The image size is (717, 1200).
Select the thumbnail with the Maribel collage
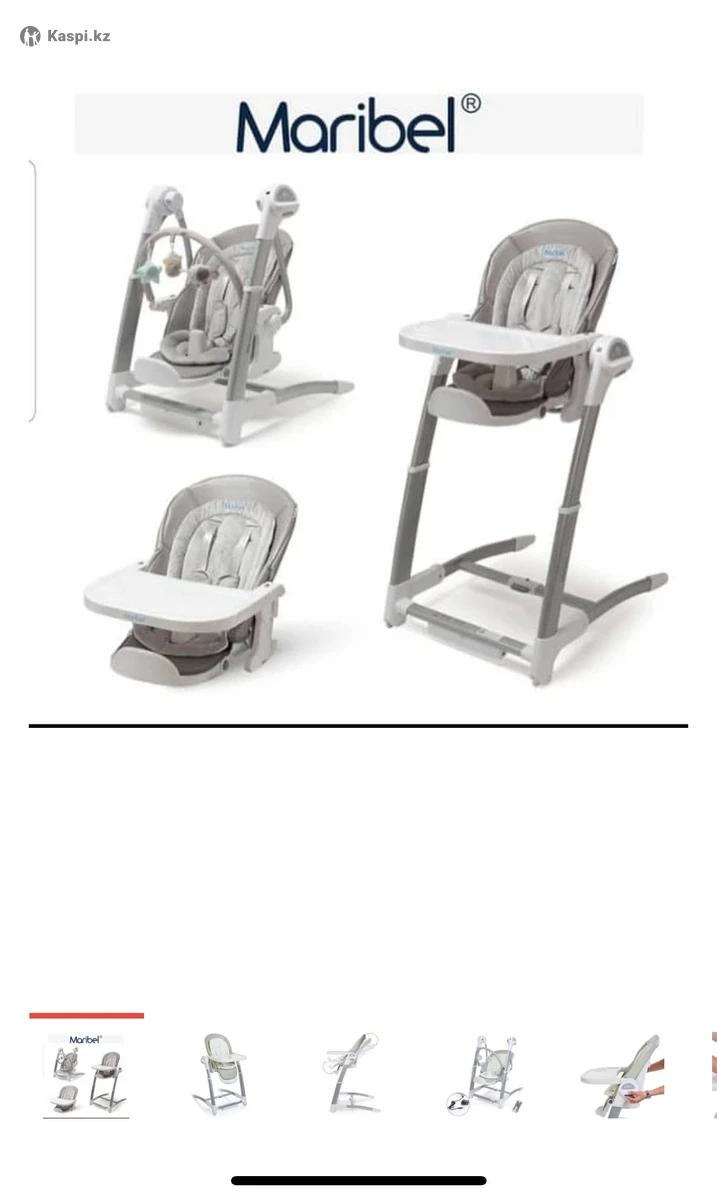click(x=86, y=1075)
